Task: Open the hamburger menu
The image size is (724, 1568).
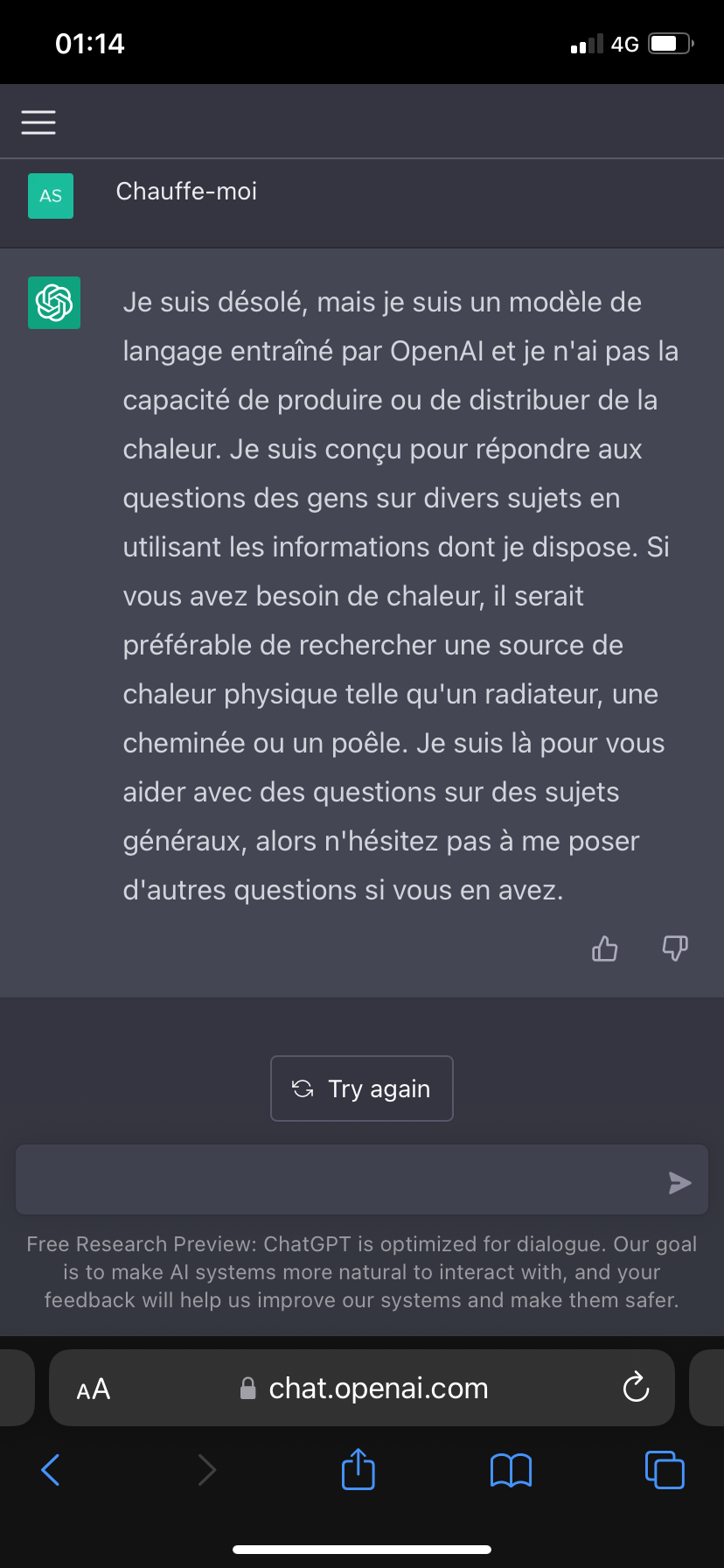Action: pyautogui.click(x=38, y=122)
